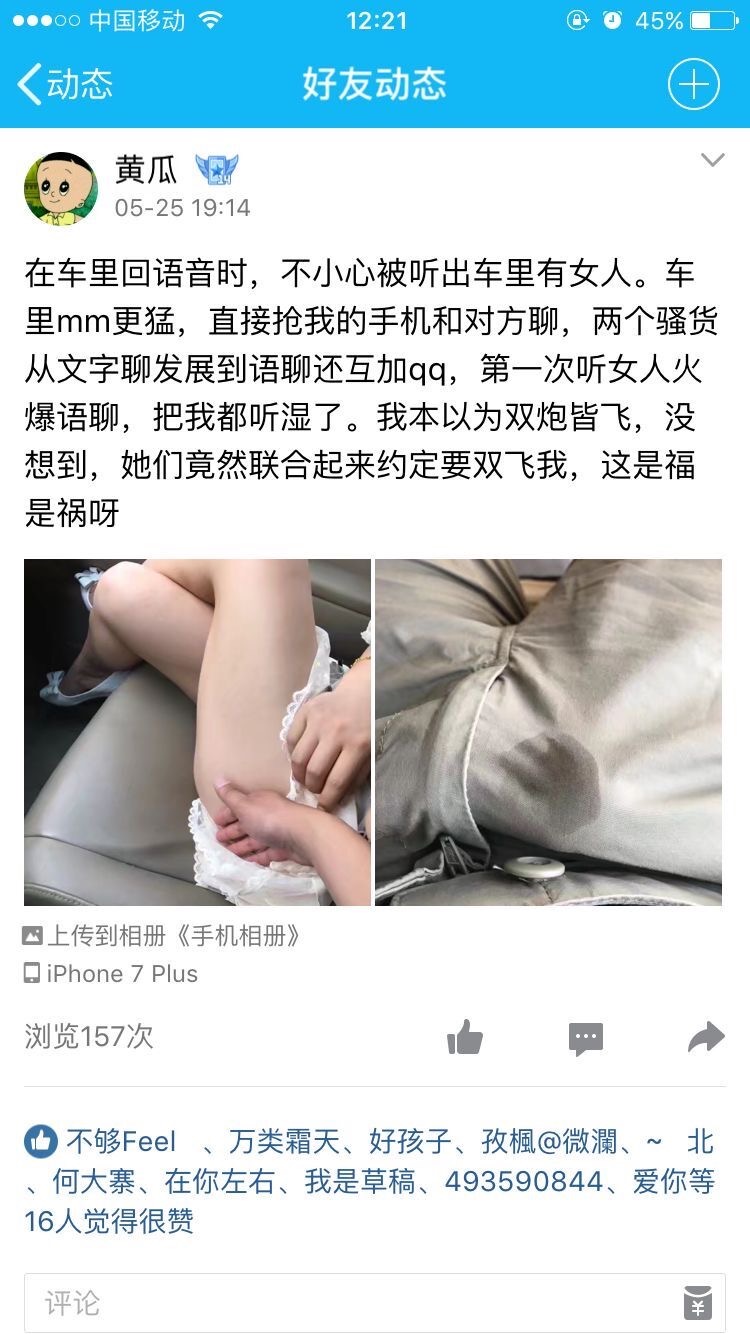
Task: Go back to 动态 page
Action: (x=66, y=85)
